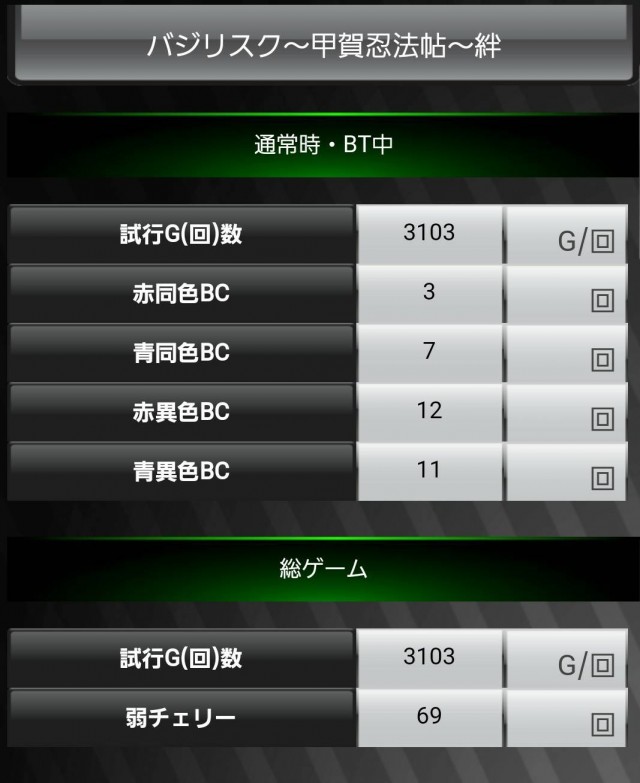Tap the 赤同色BC counter button
Image resolution: width=640 pixels, height=783 pixels.
click(181, 294)
